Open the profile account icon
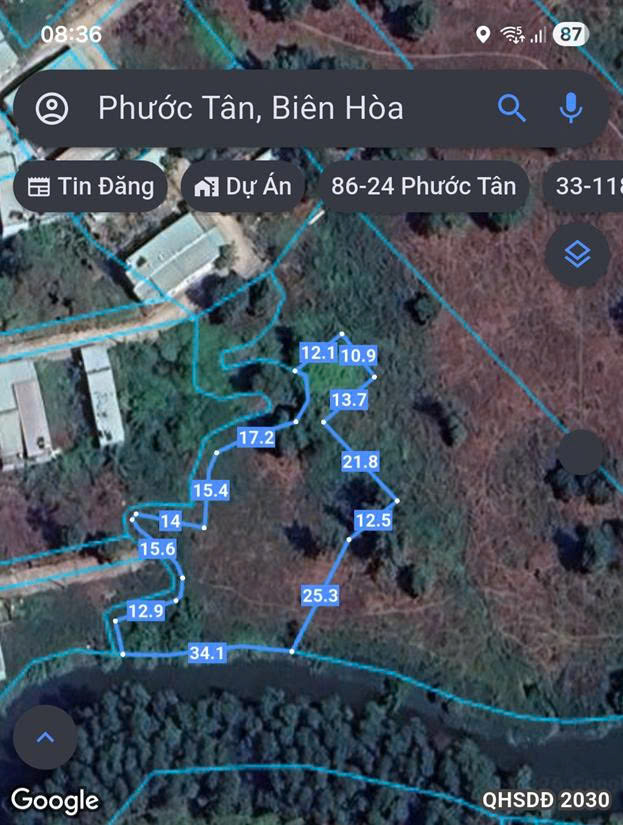The width and height of the screenshot is (623, 825). click(52, 108)
